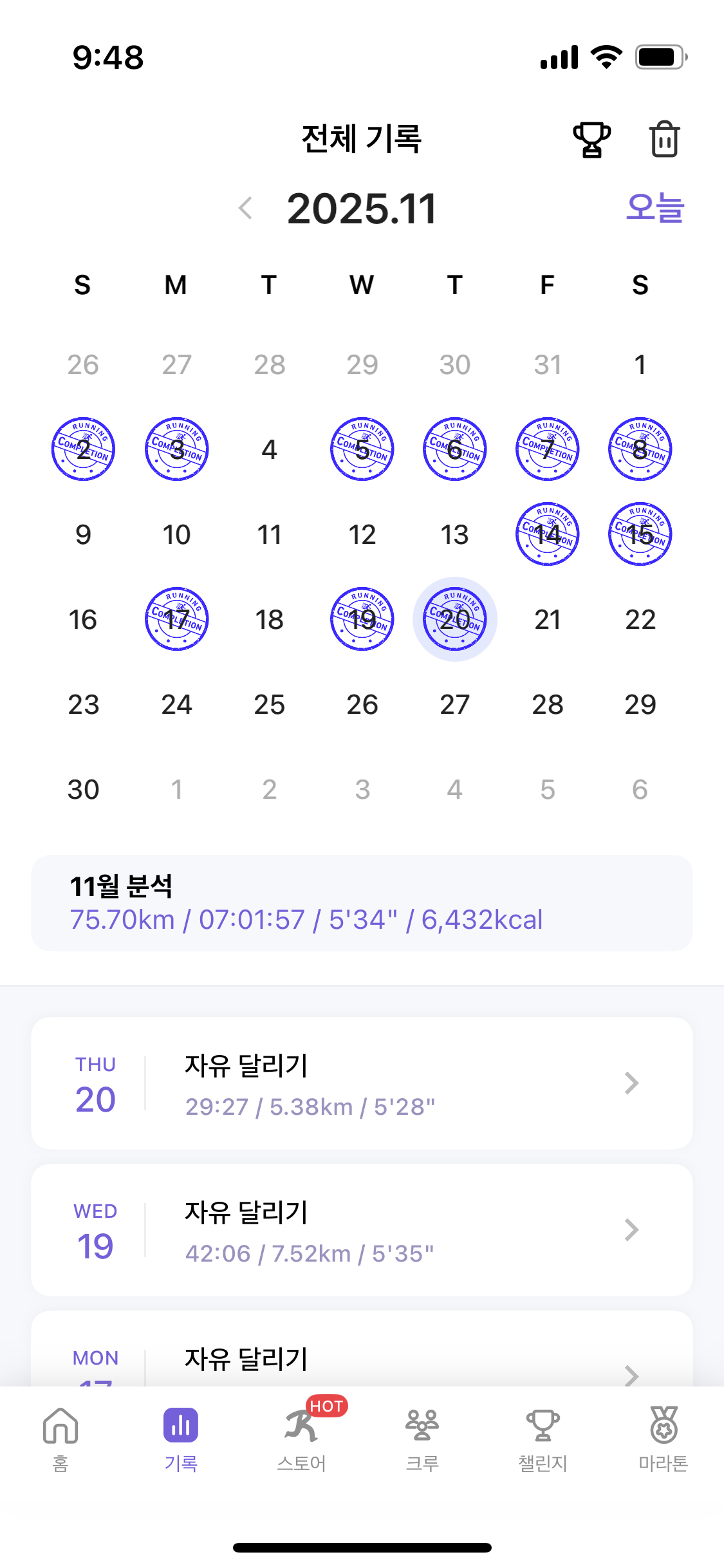Open the THU 20 자유 달리기 record
Screen dimensions: 724x1568
[362, 1083]
